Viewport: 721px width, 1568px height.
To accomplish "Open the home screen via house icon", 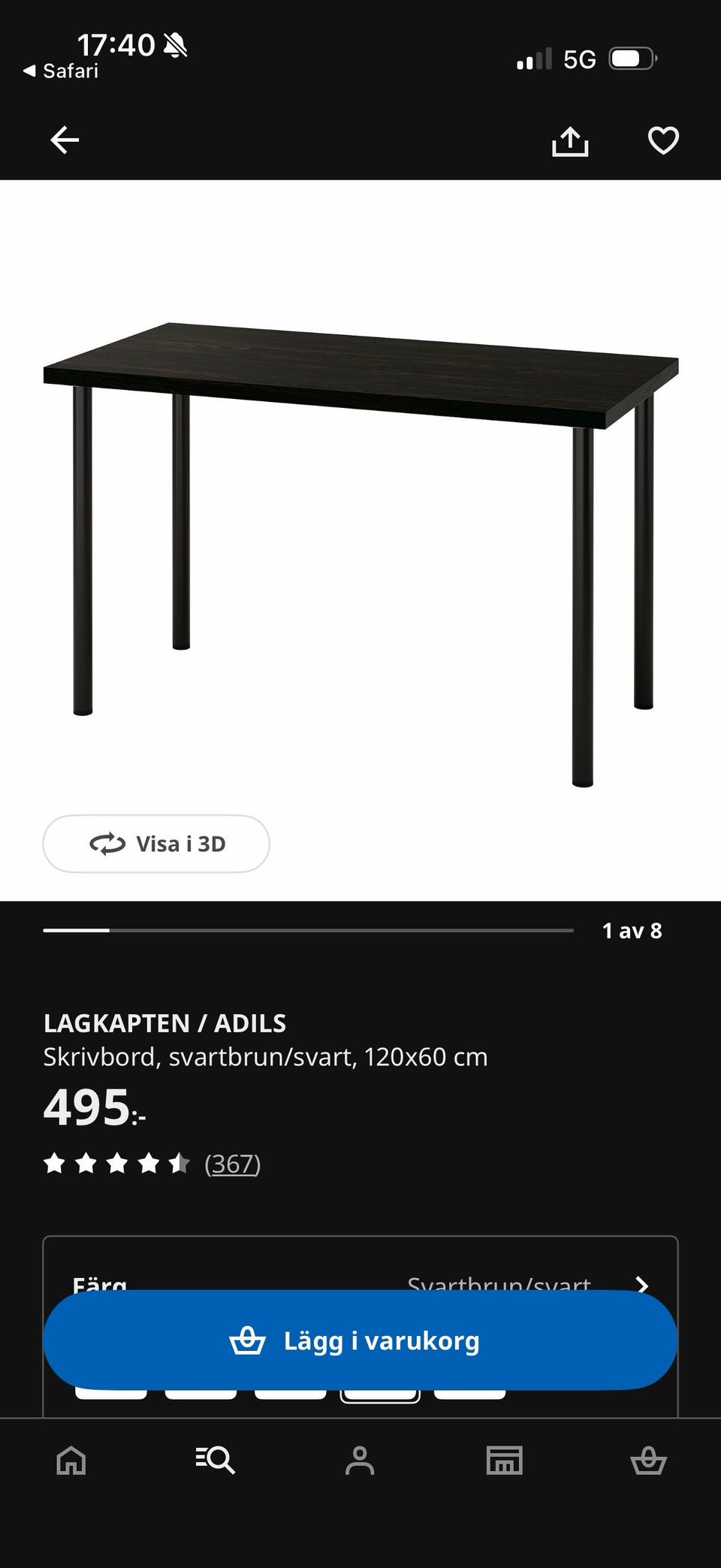I will pos(71,1461).
